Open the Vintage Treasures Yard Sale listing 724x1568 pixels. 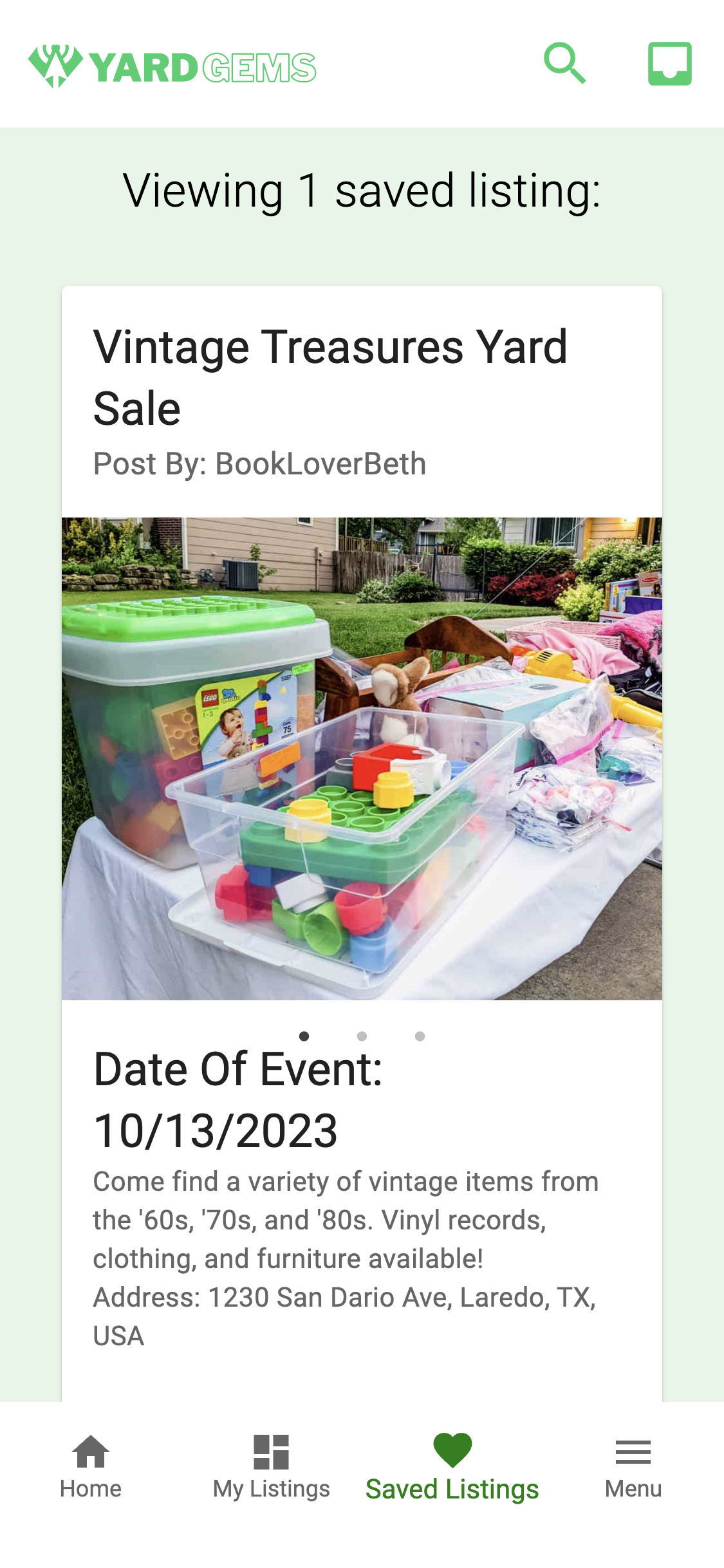[x=330, y=377]
